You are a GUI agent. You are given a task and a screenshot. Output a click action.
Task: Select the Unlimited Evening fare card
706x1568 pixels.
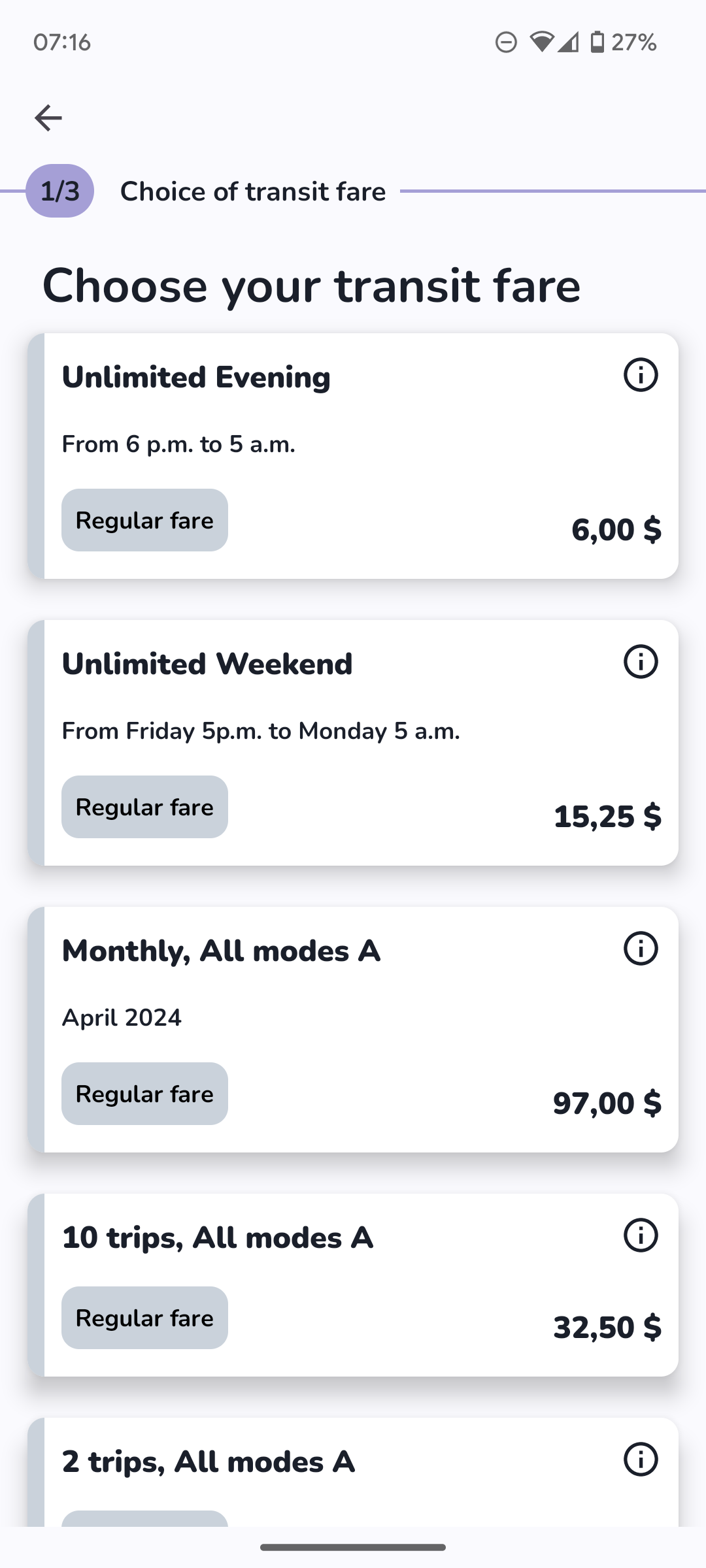pyautogui.click(x=353, y=456)
